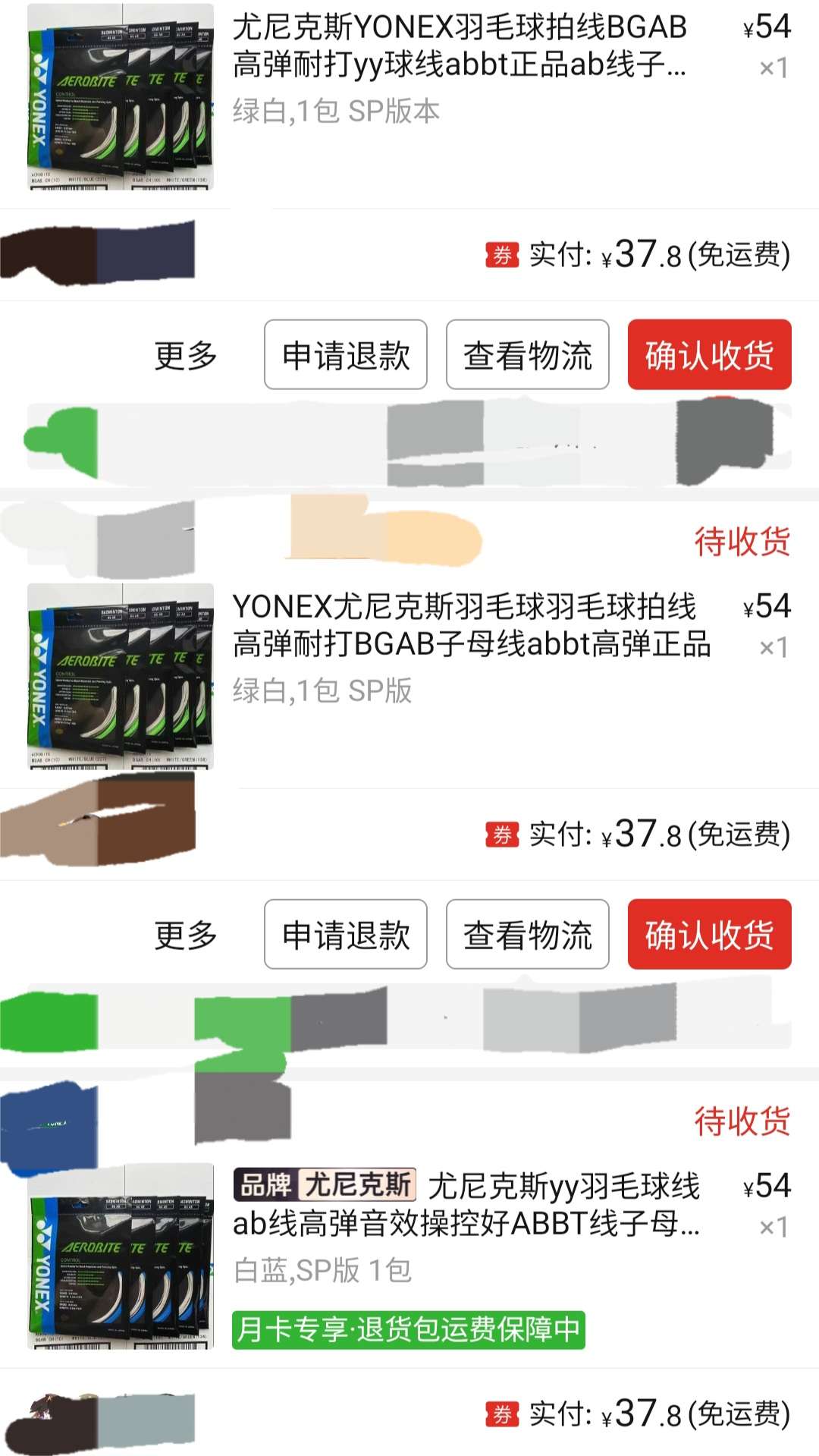View logistics (查看物流) for the 尤尼克斯YONEX羽毛球拍线BGAB order
This screenshot has height=1456, width=819.
tap(528, 355)
